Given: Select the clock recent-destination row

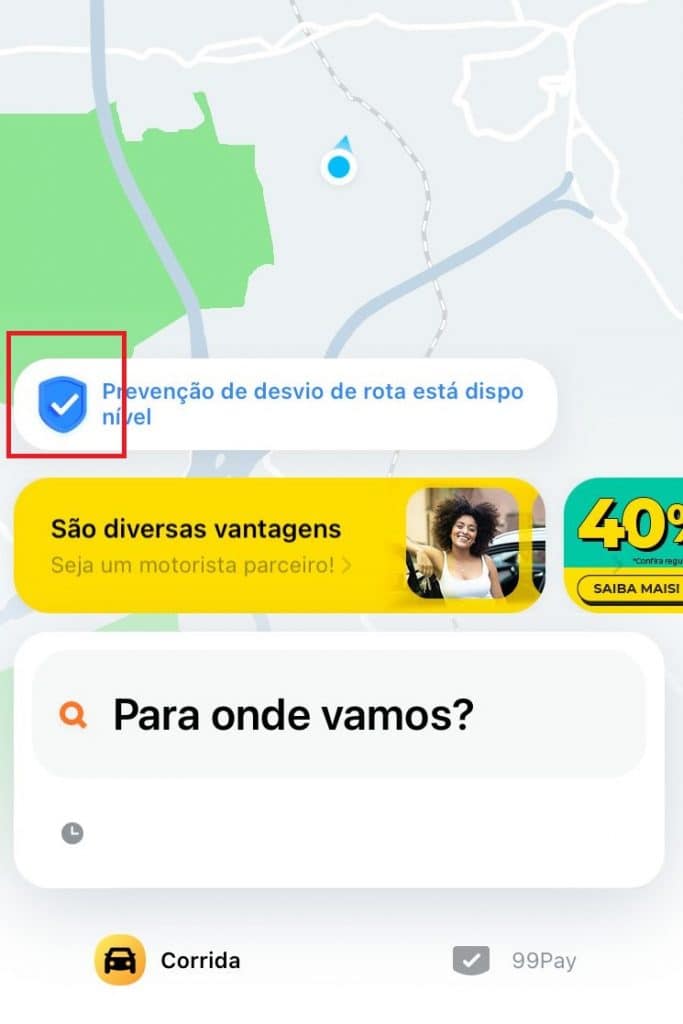Looking at the screenshot, I should tap(338, 832).
